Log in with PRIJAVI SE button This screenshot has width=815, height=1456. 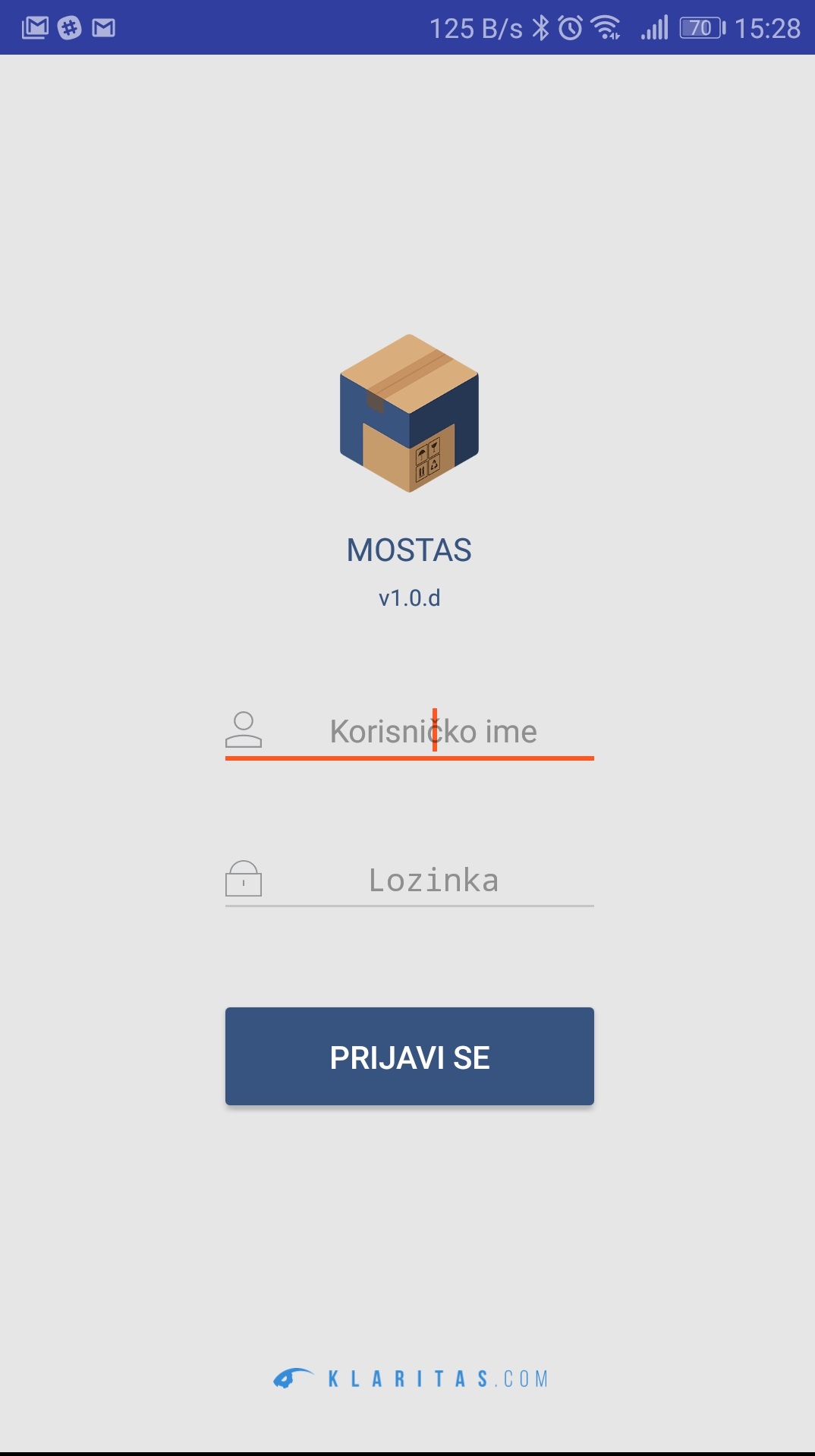coord(409,1056)
